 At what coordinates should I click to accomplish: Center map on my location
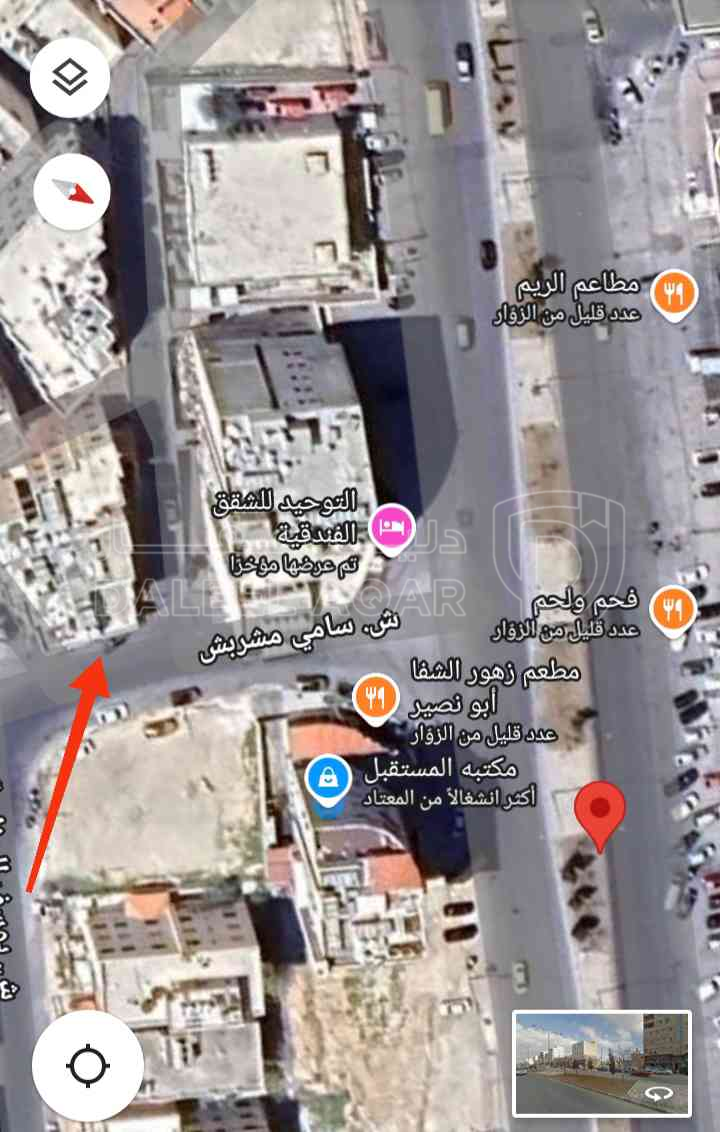pyautogui.click(x=88, y=1066)
